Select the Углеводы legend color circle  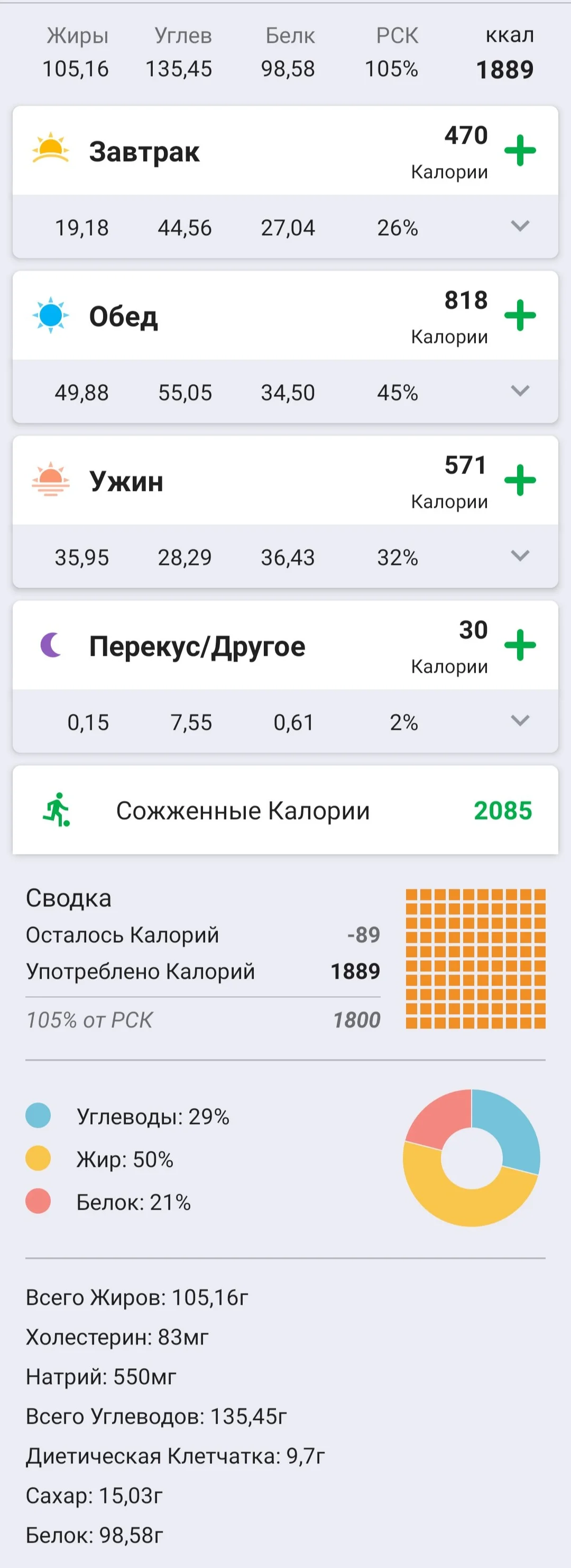point(39,1116)
